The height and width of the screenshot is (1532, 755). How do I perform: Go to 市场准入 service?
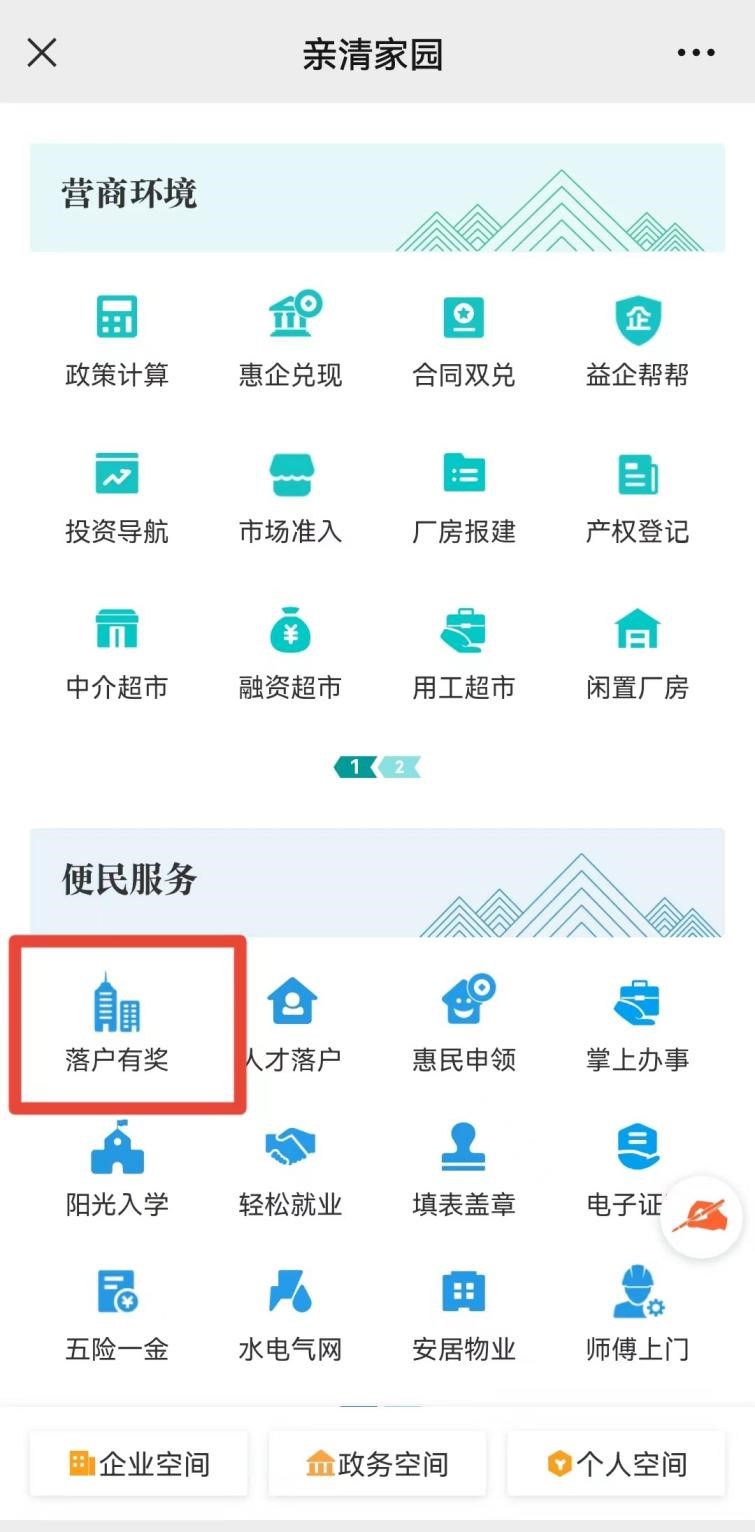tap(291, 497)
